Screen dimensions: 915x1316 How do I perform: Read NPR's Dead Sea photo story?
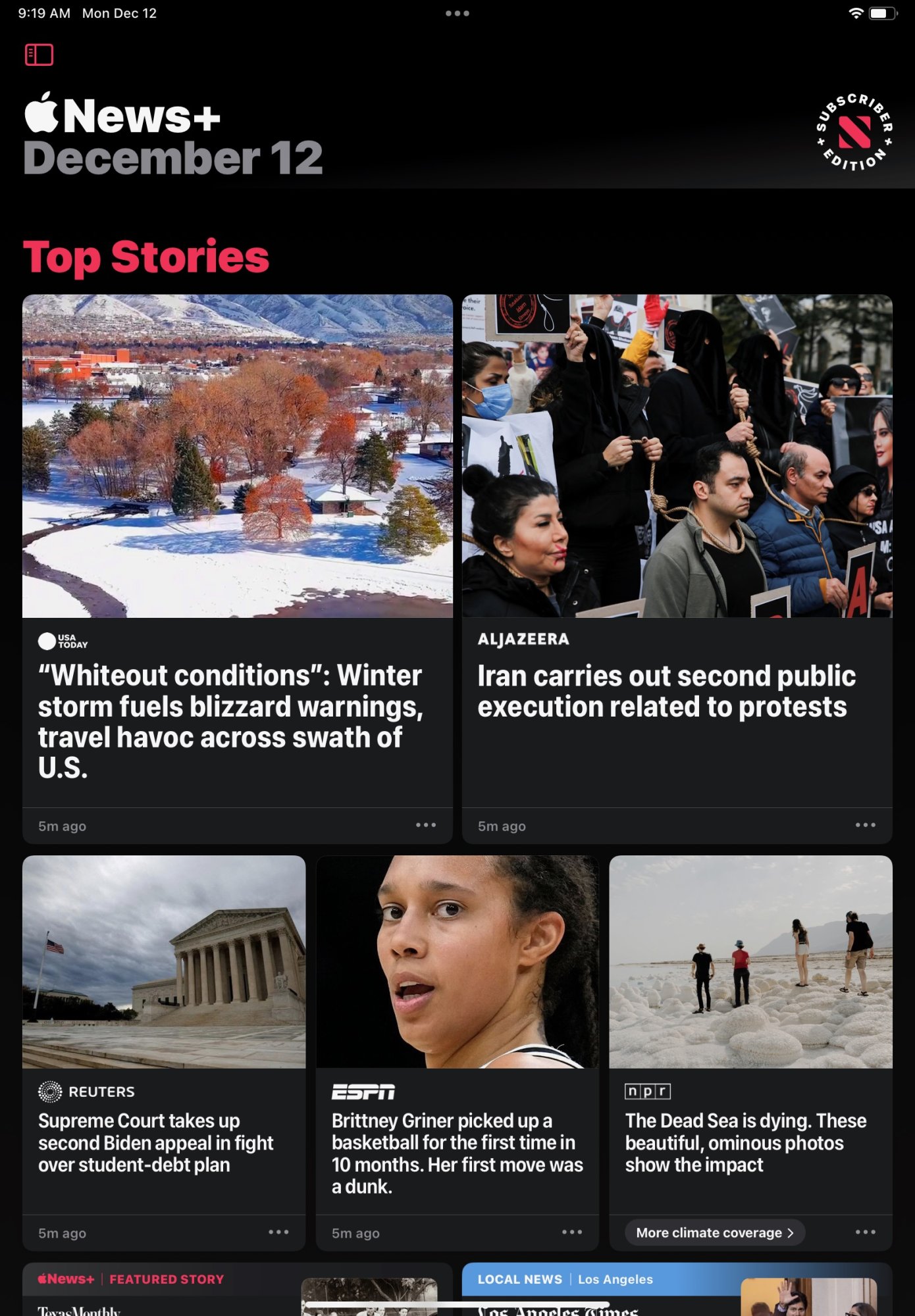tap(745, 1142)
